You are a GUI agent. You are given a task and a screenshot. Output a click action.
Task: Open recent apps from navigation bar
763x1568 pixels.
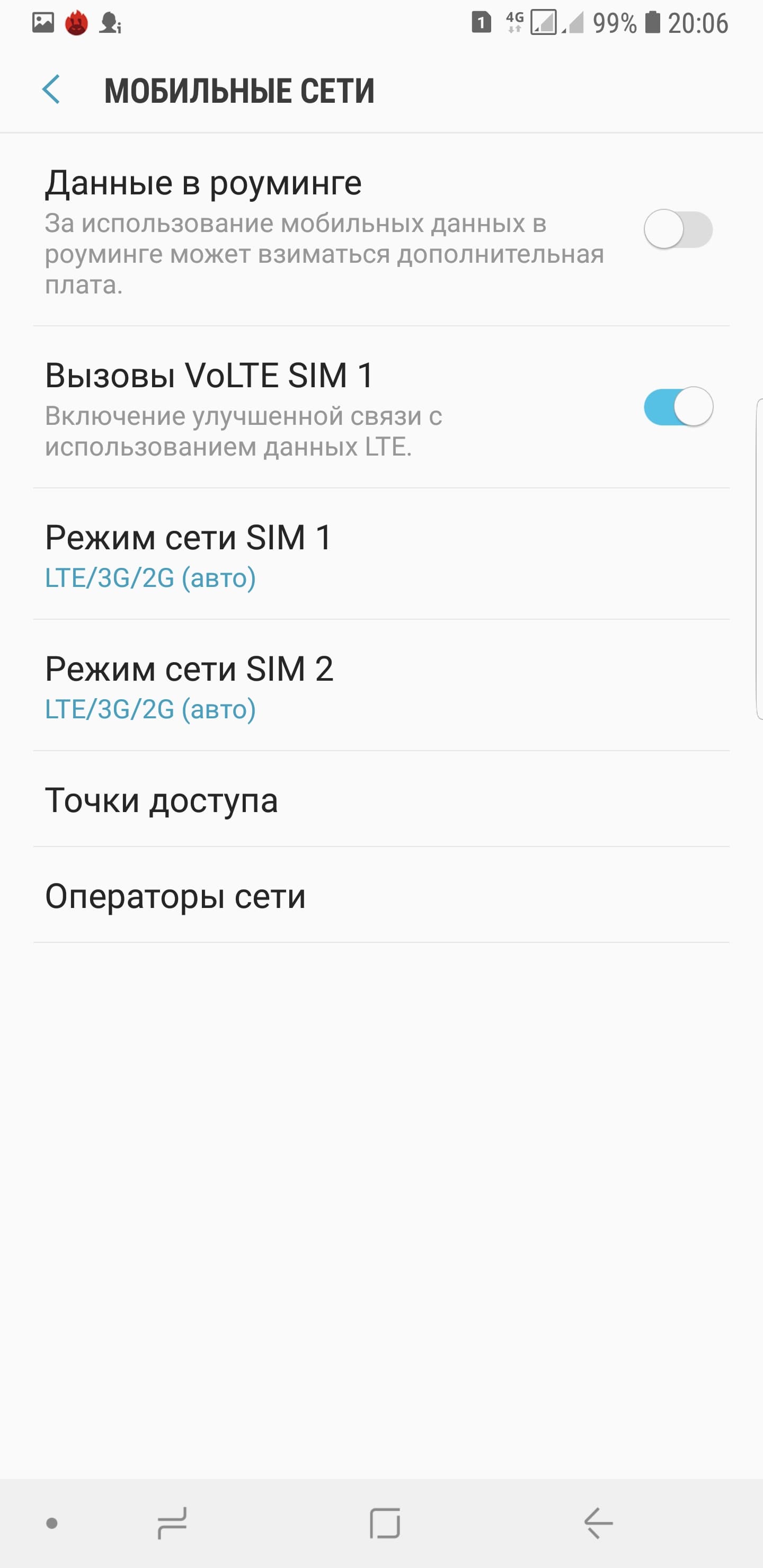pyautogui.click(x=172, y=1524)
